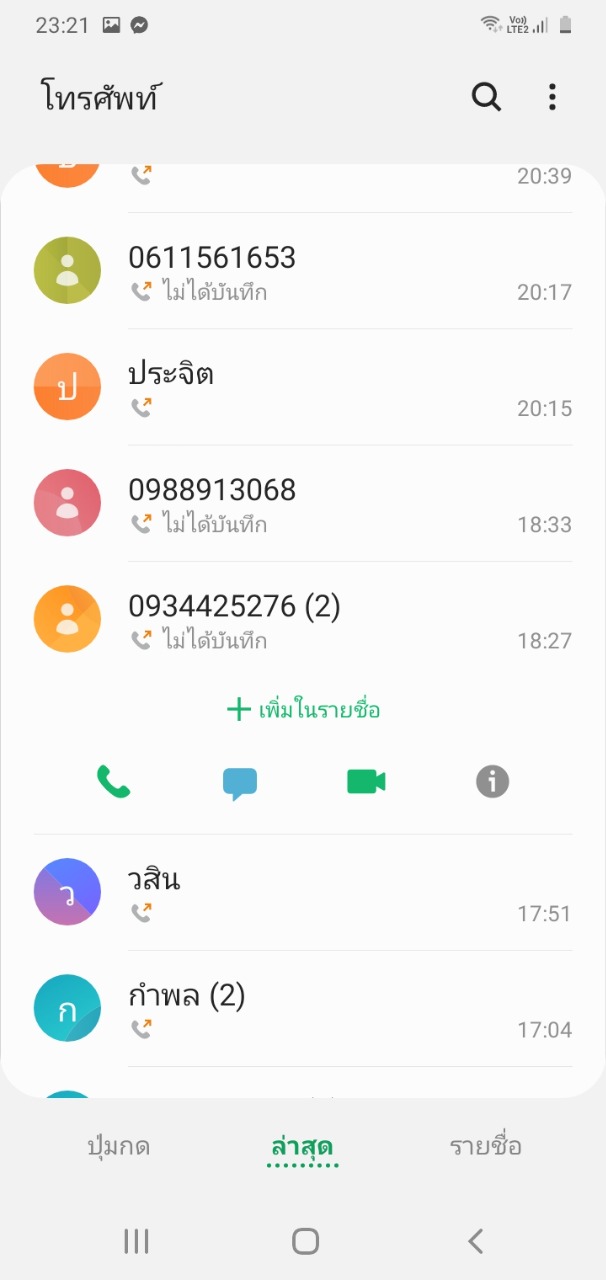Switch to the ปุ่มกด keypad tab
The image size is (606, 1280).
click(119, 1146)
